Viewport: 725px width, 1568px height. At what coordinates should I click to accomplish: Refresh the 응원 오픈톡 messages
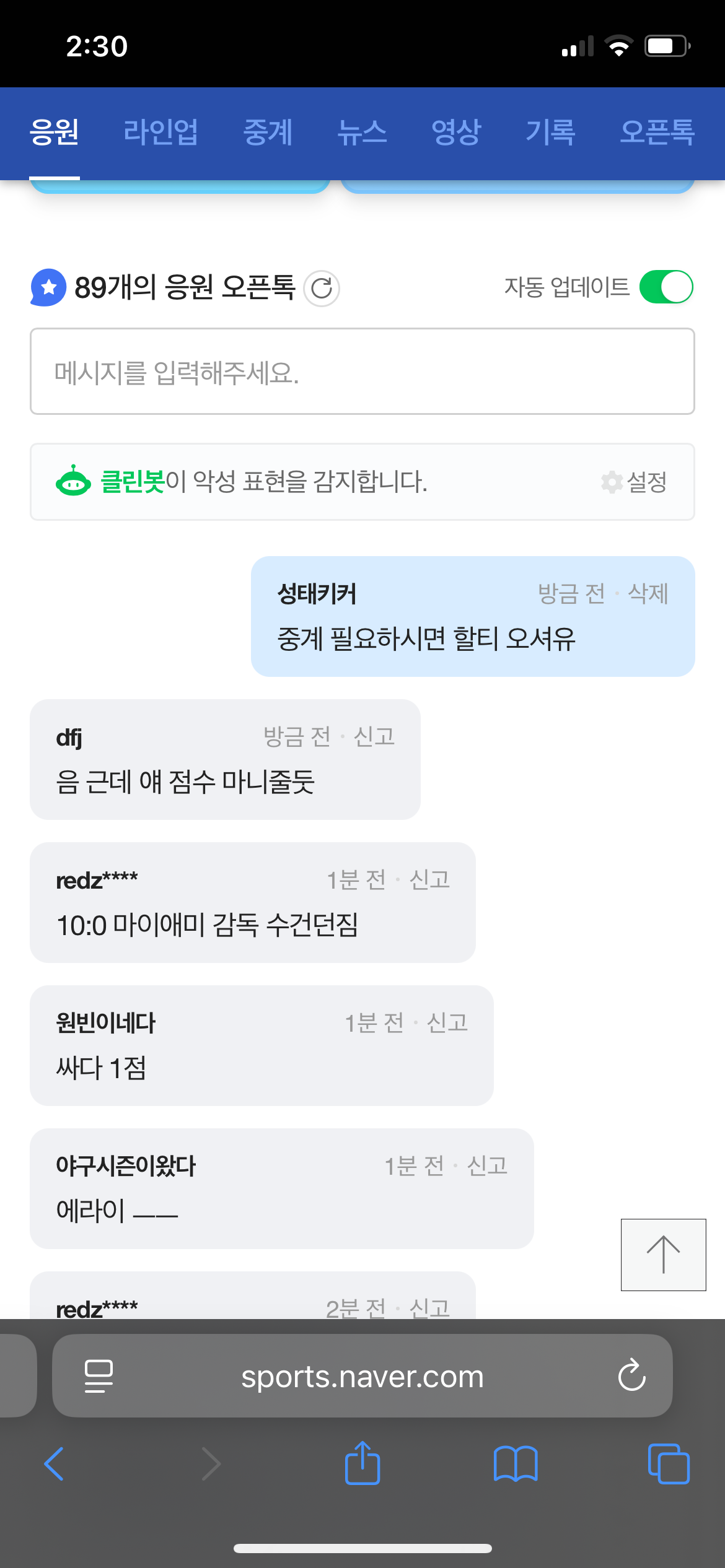[322, 288]
